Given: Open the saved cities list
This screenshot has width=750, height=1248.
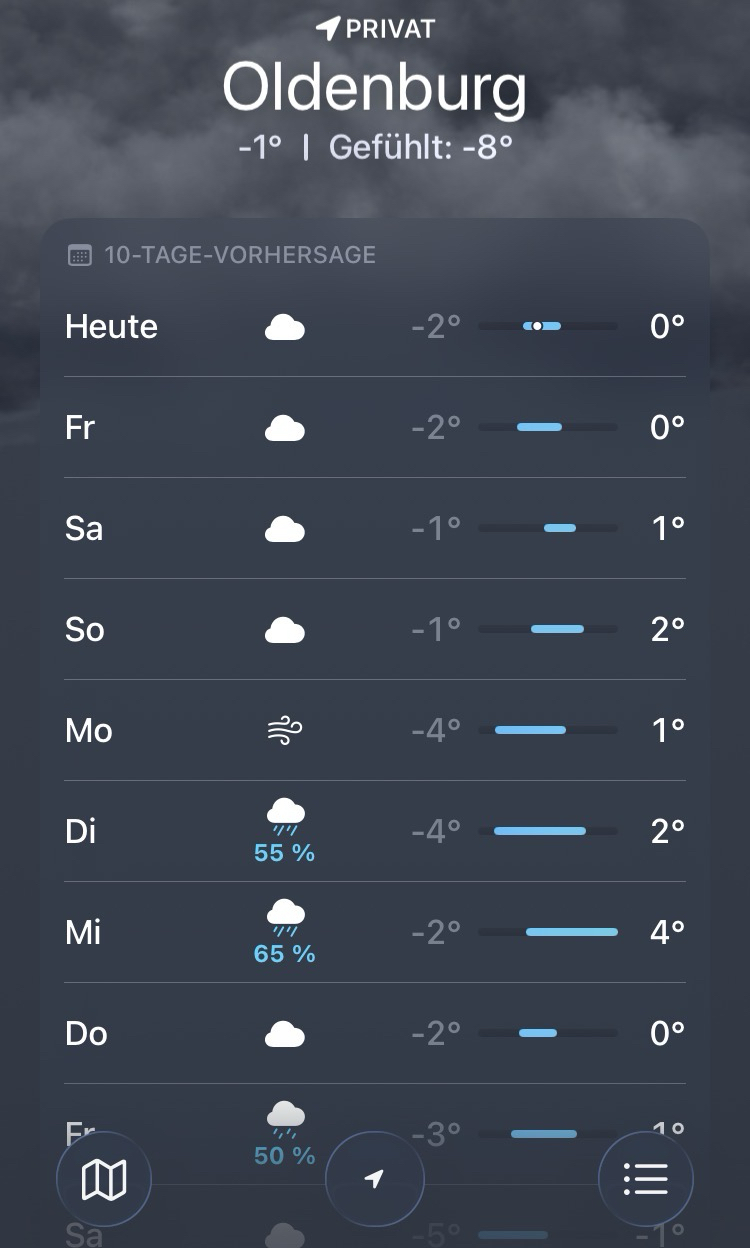Looking at the screenshot, I should click(x=645, y=1180).
